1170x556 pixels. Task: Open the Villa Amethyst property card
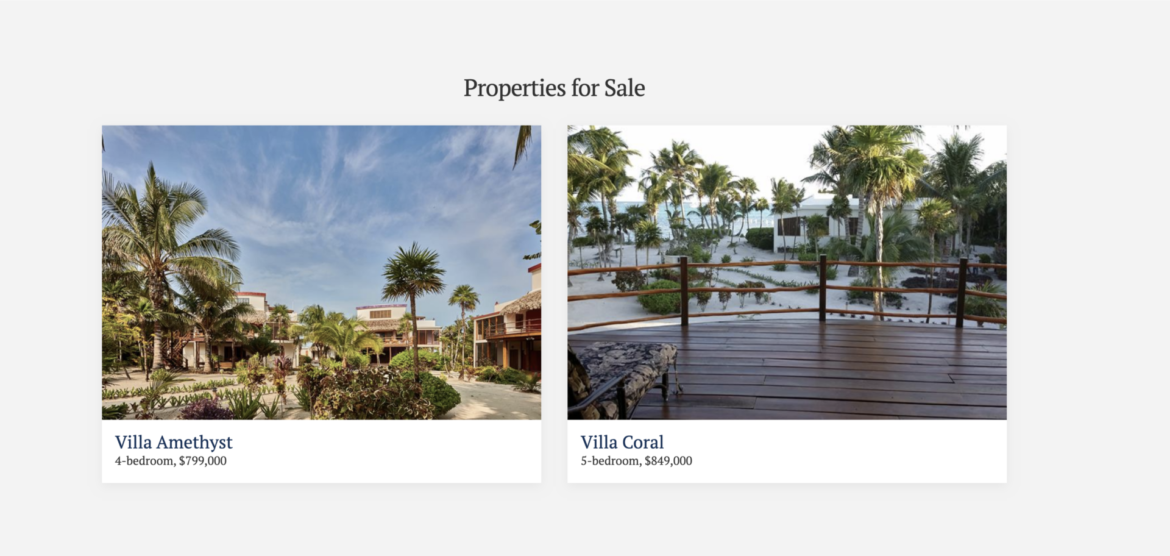pyautogui.click(x=322, y=304)
